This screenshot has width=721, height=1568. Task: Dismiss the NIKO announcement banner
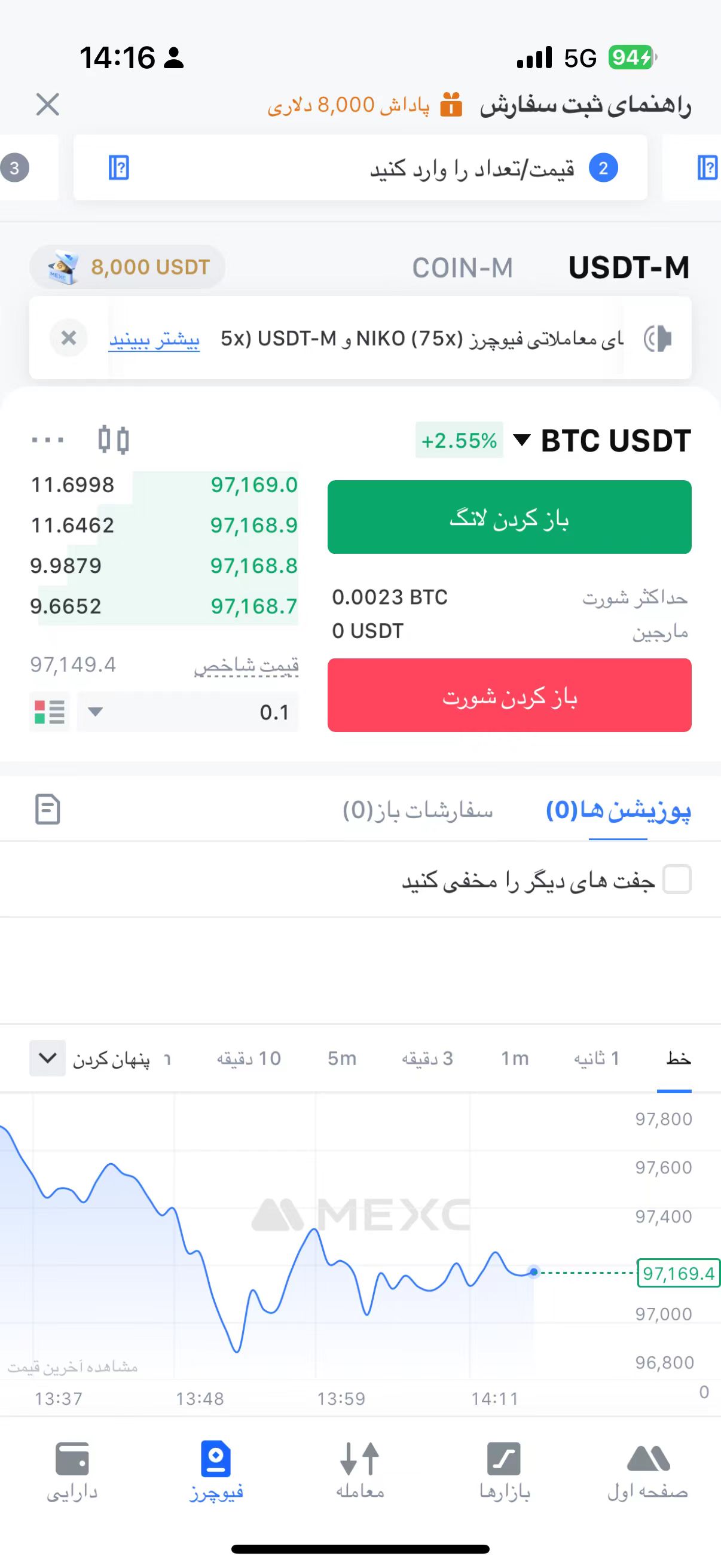coord(69,338)
